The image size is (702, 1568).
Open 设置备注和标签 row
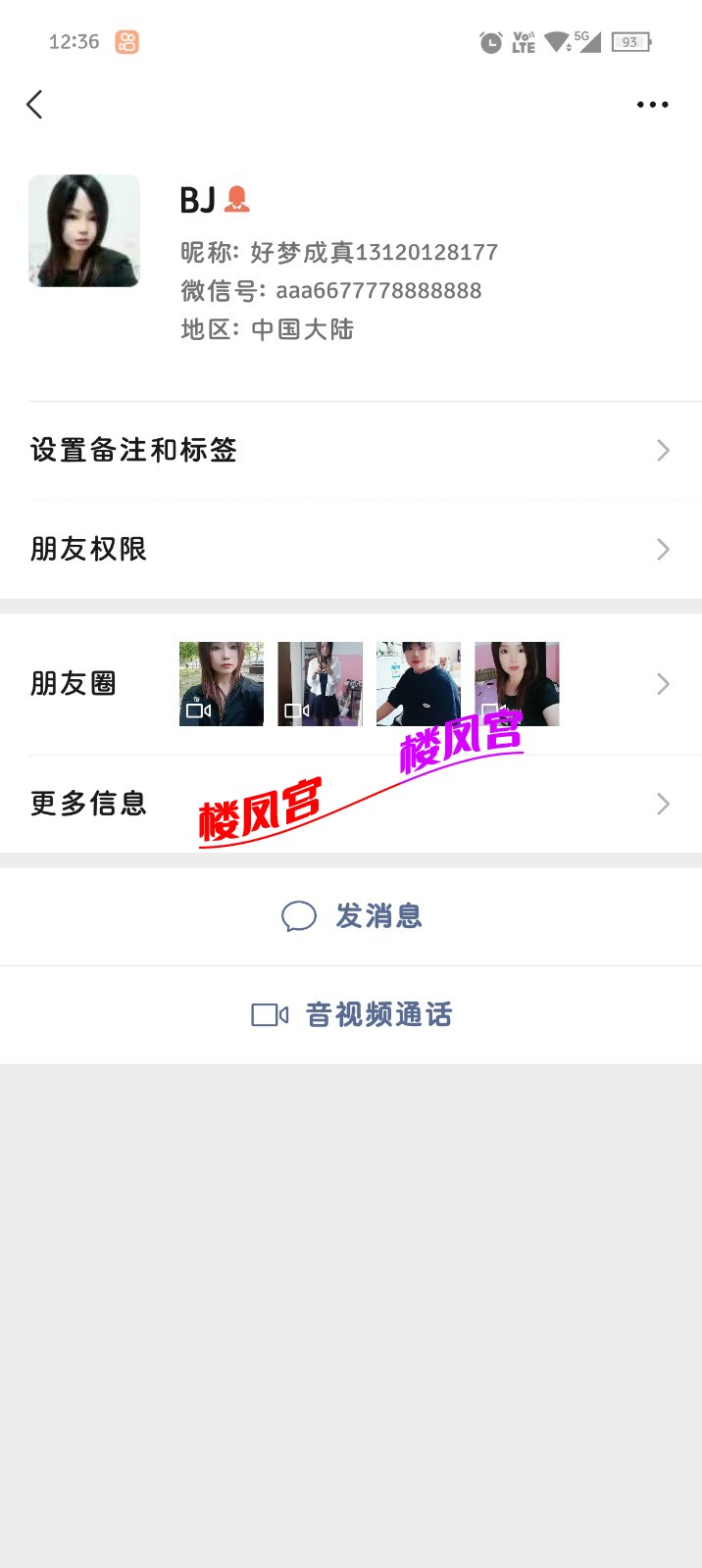(351, 451)
